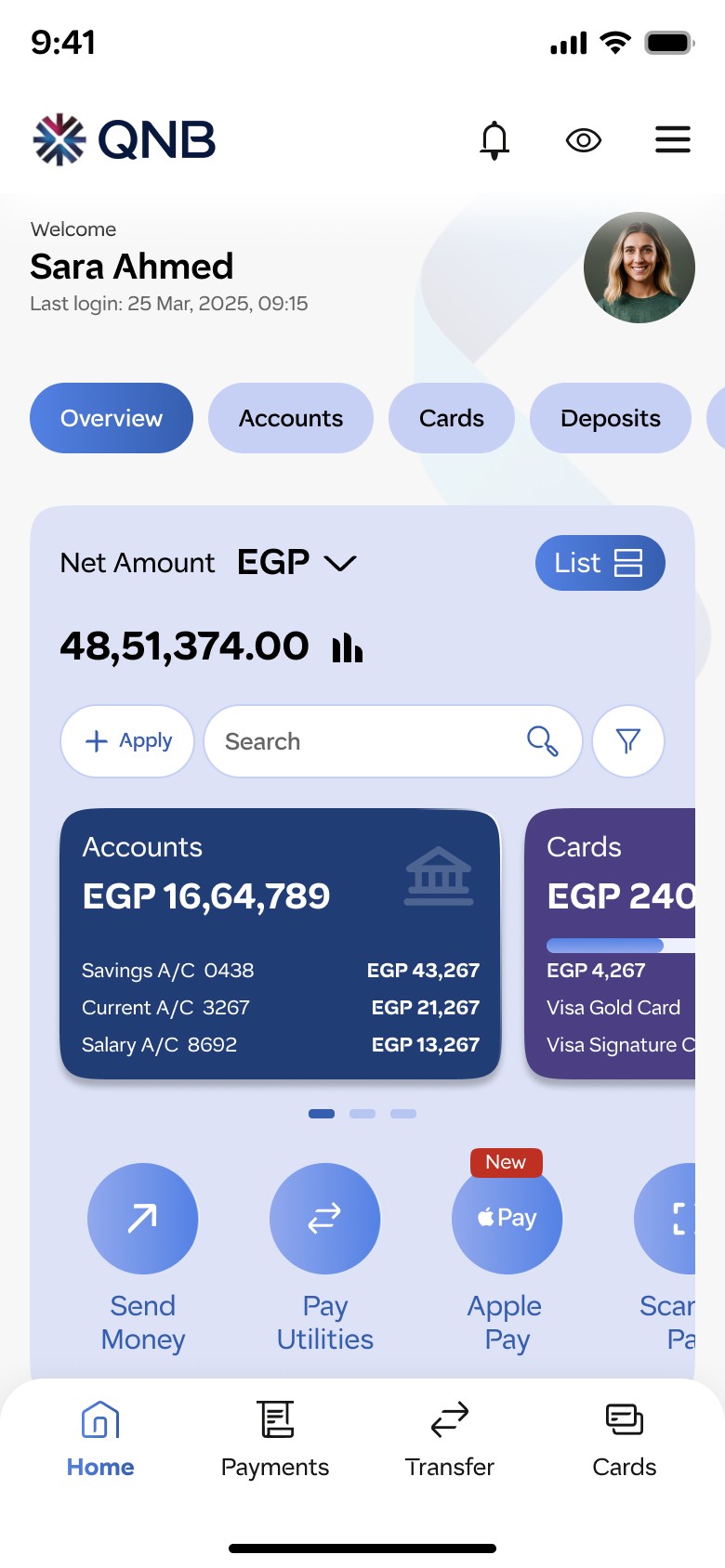
Task: Select the Overview chip
Action: click(112, 418)
